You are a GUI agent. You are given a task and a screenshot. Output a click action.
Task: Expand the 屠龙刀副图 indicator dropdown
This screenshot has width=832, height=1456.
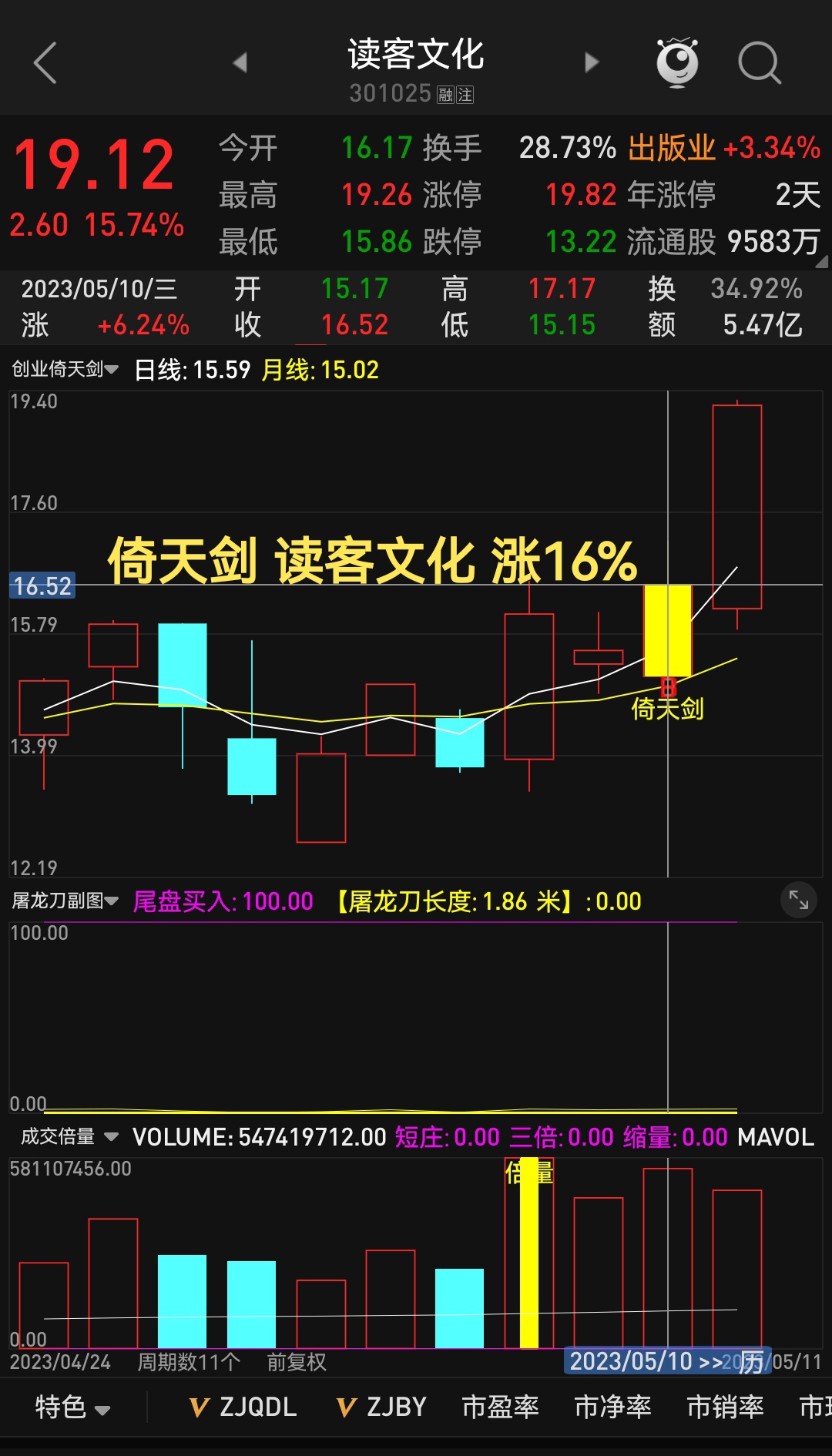coord(65,901)
